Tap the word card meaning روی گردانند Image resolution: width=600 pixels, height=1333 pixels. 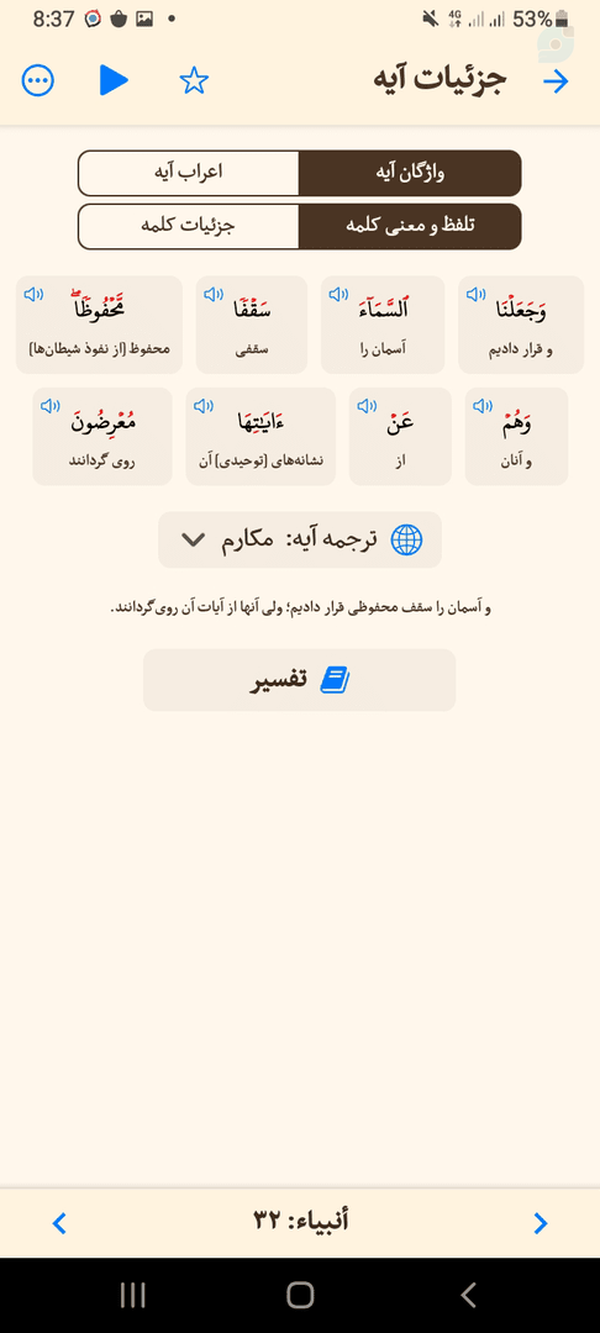coord(102,437)
